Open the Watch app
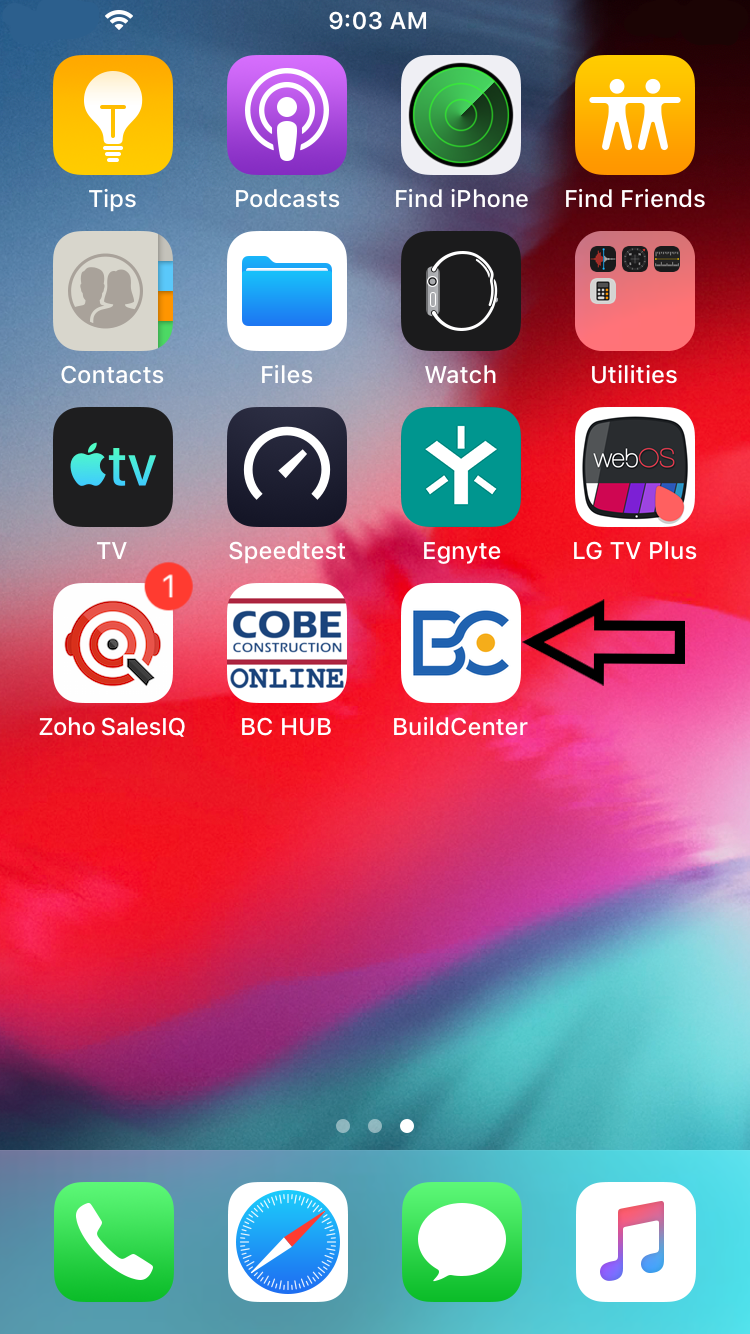 click(x=461, y=291)
